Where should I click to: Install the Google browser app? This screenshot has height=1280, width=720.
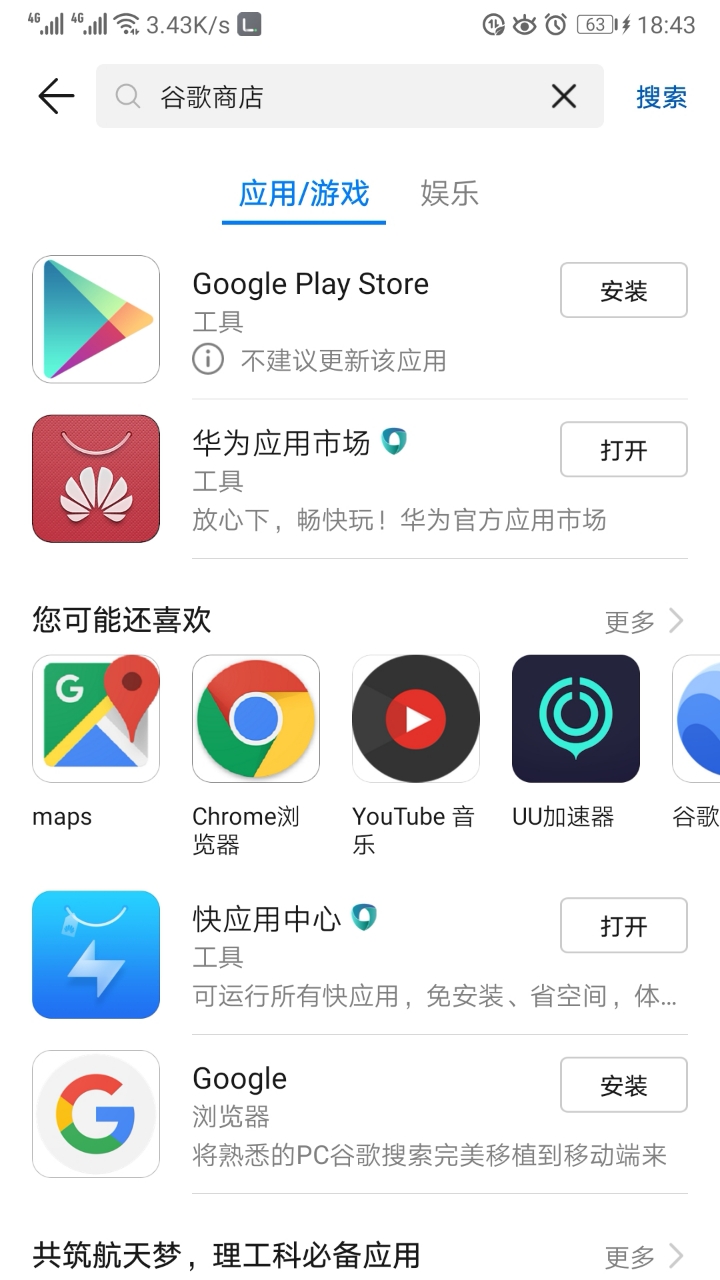[x=623, y=1085]
